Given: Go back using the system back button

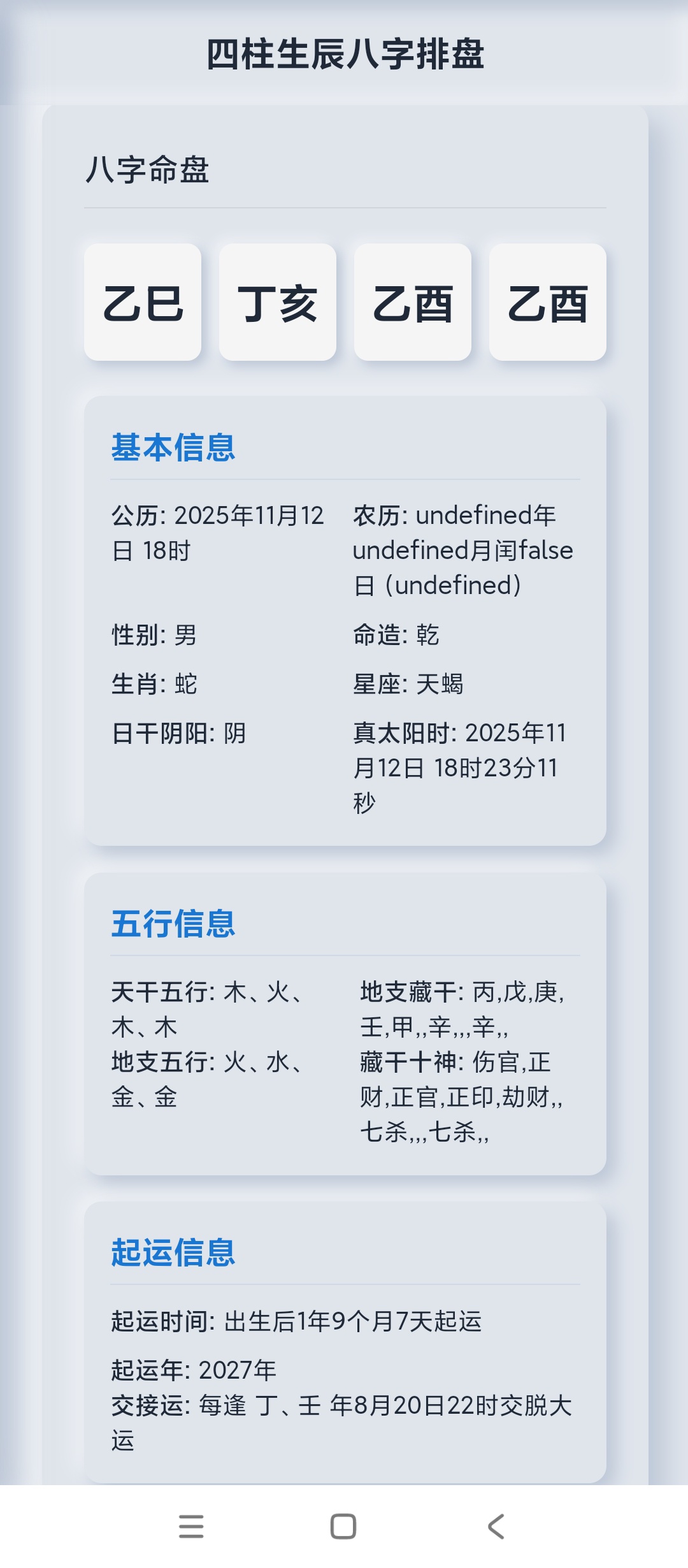Looking at the screenshot, I should [x=496, y=1527].
